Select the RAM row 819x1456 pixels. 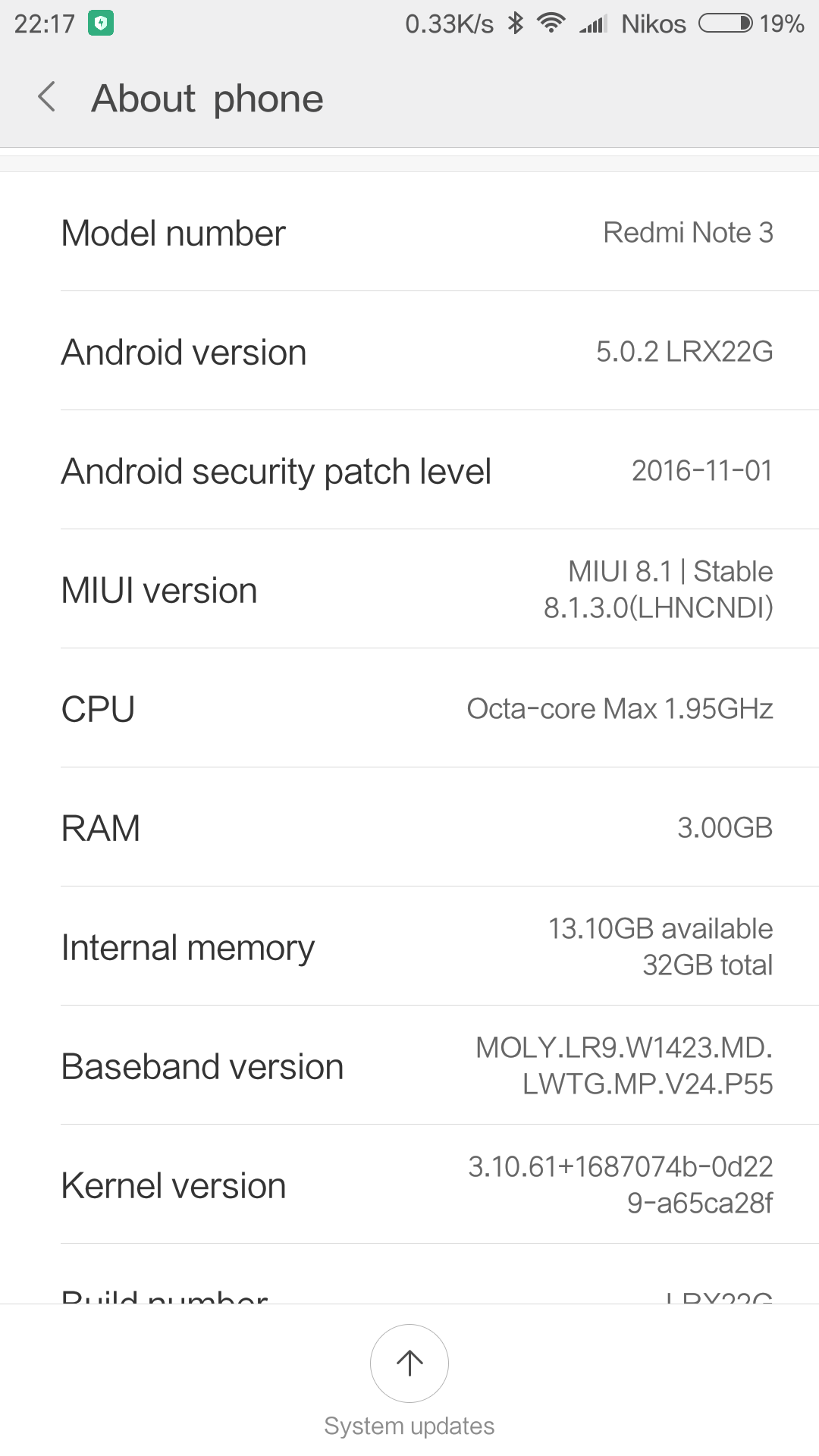click(409, 827)
